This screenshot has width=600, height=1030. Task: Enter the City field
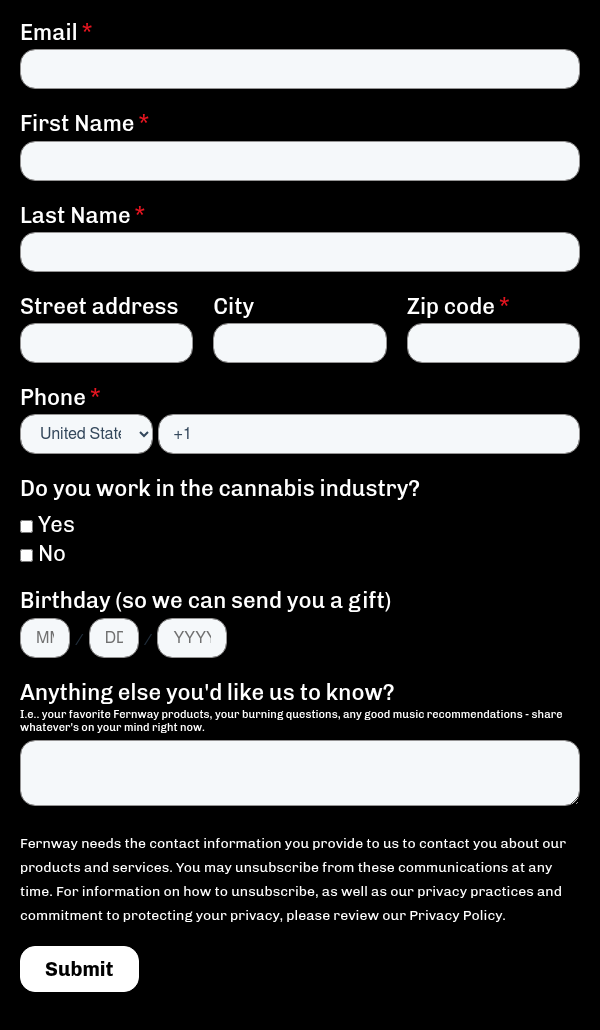pos(299,343)
